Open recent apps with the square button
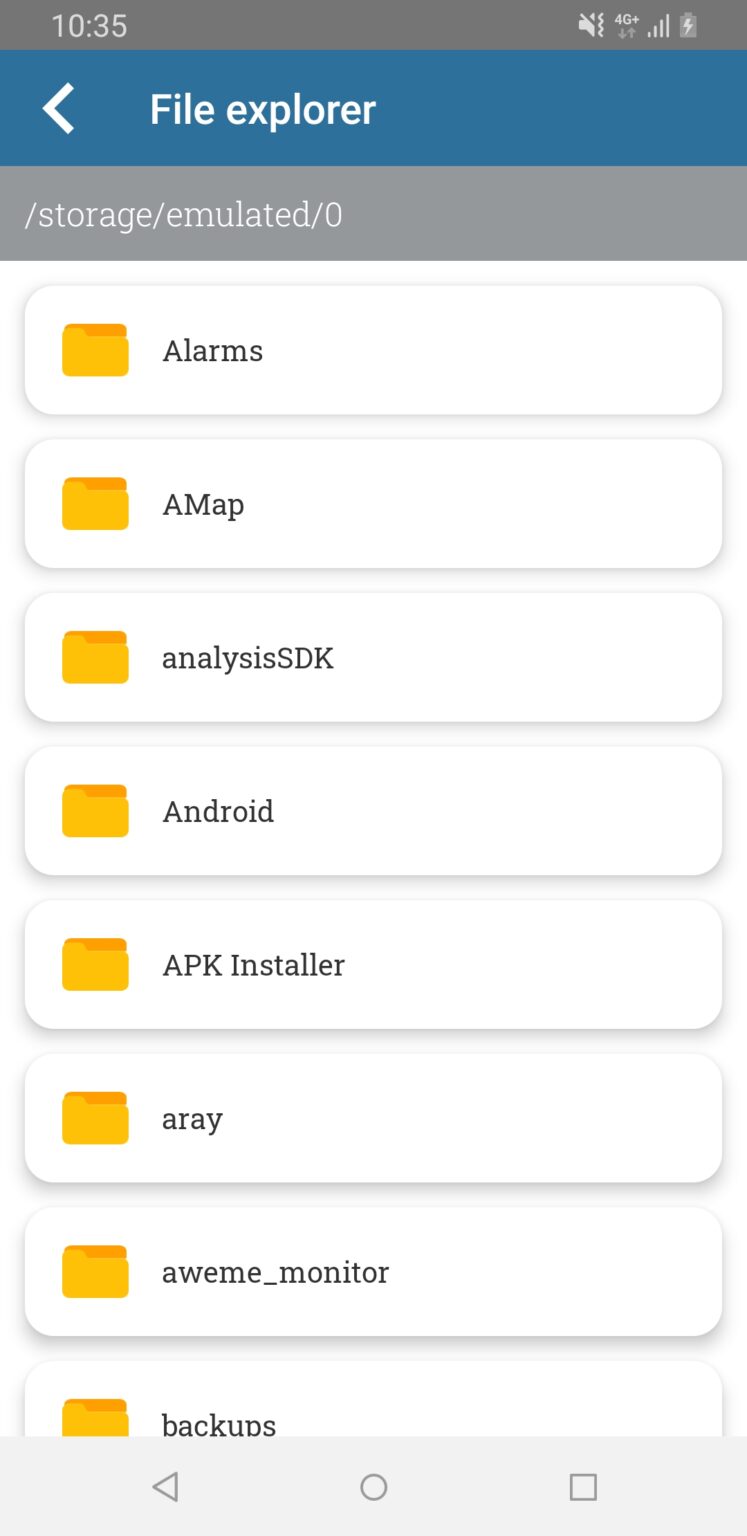 (x=581, y=1487)
